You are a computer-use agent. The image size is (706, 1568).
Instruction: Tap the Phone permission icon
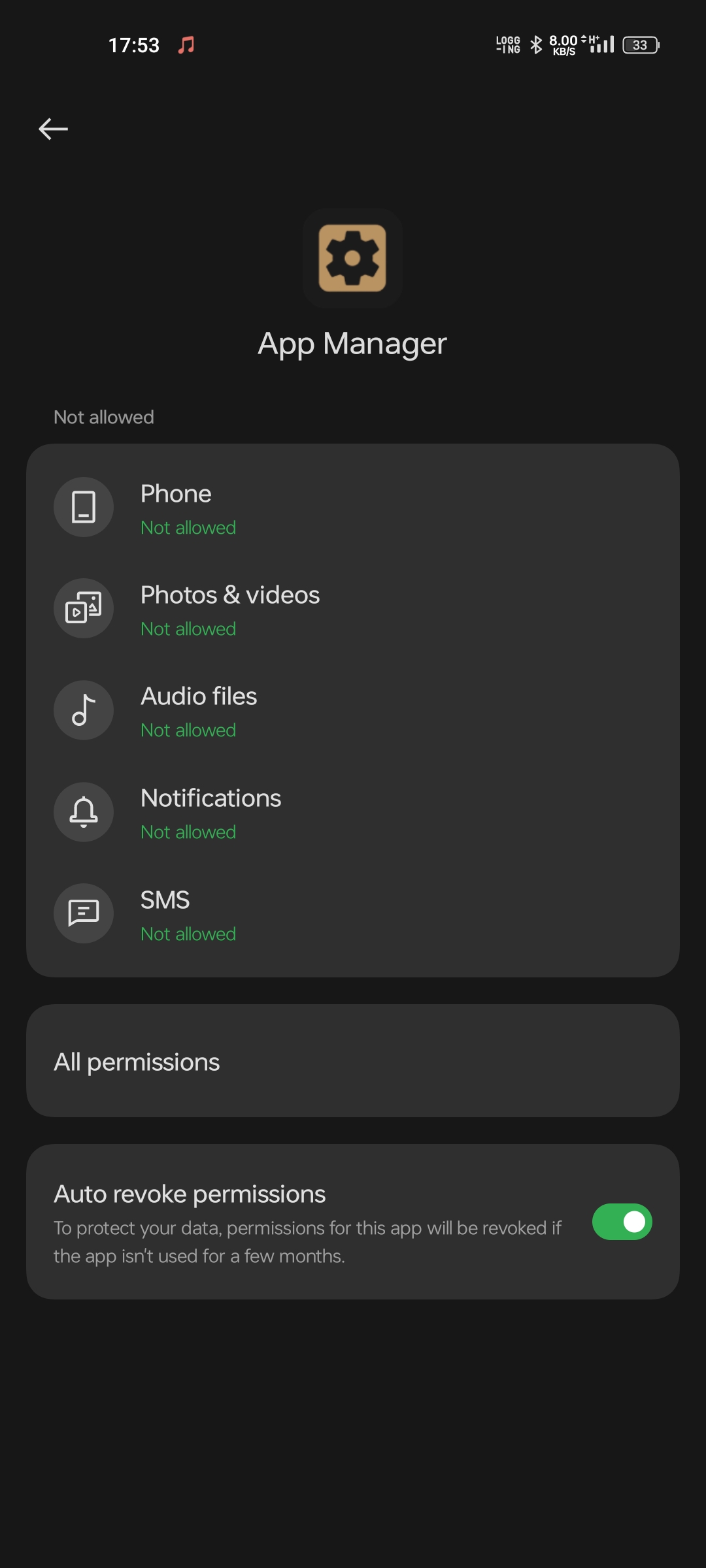coord(84,507)
